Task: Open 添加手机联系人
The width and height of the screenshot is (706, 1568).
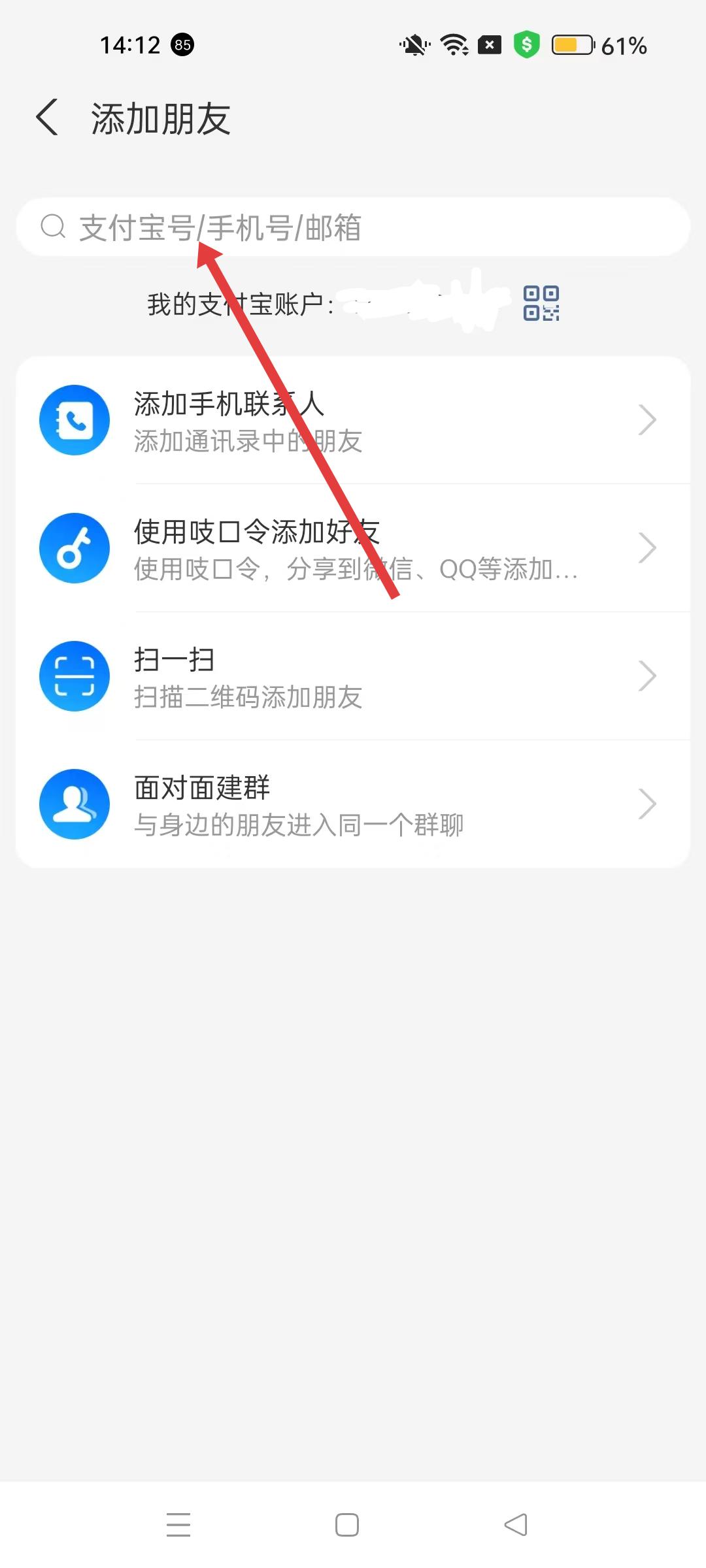Action: pyautogui.click(x=353, y=421)
